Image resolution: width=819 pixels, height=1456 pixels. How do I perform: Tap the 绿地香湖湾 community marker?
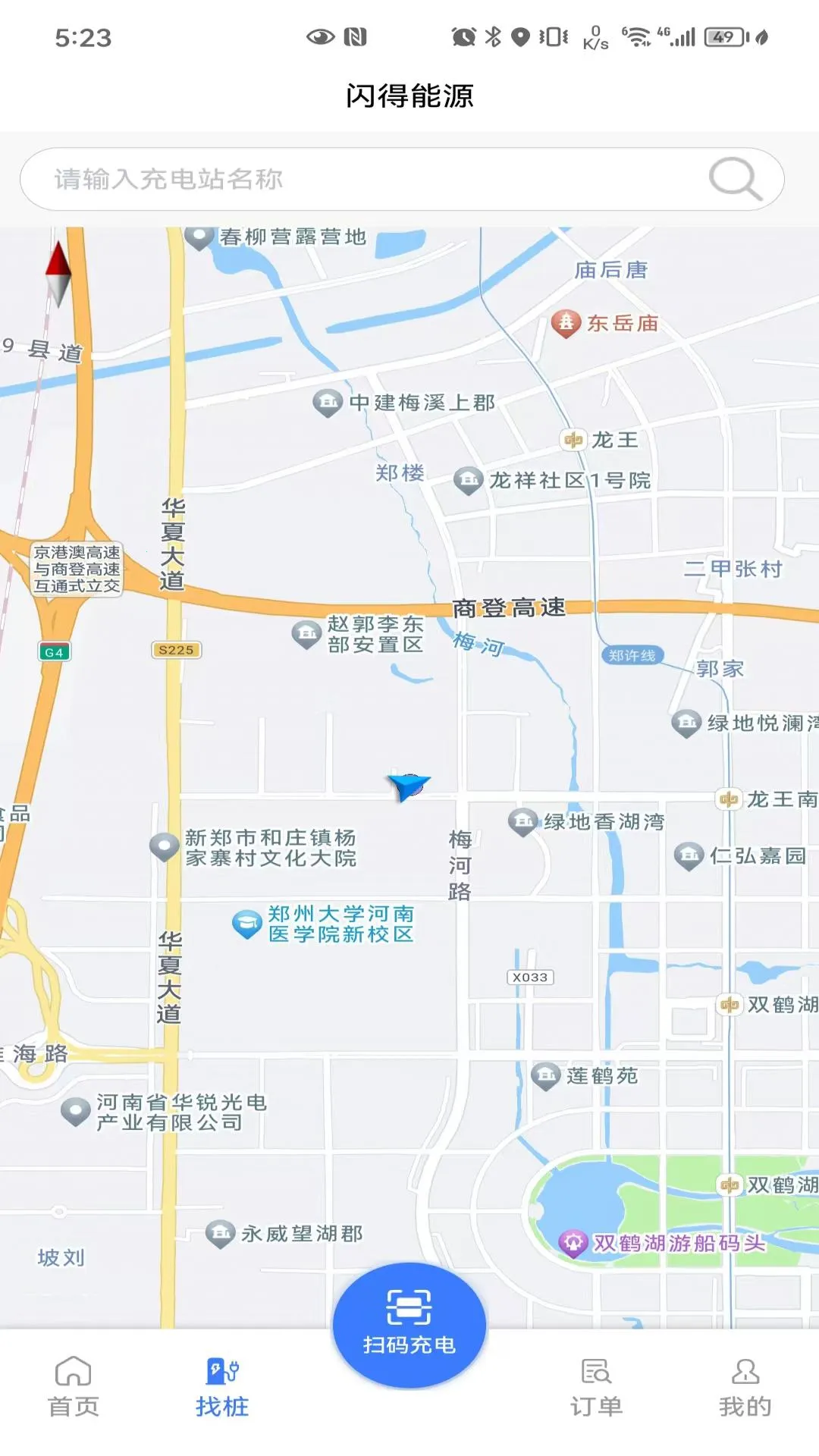tap(523, 820)
